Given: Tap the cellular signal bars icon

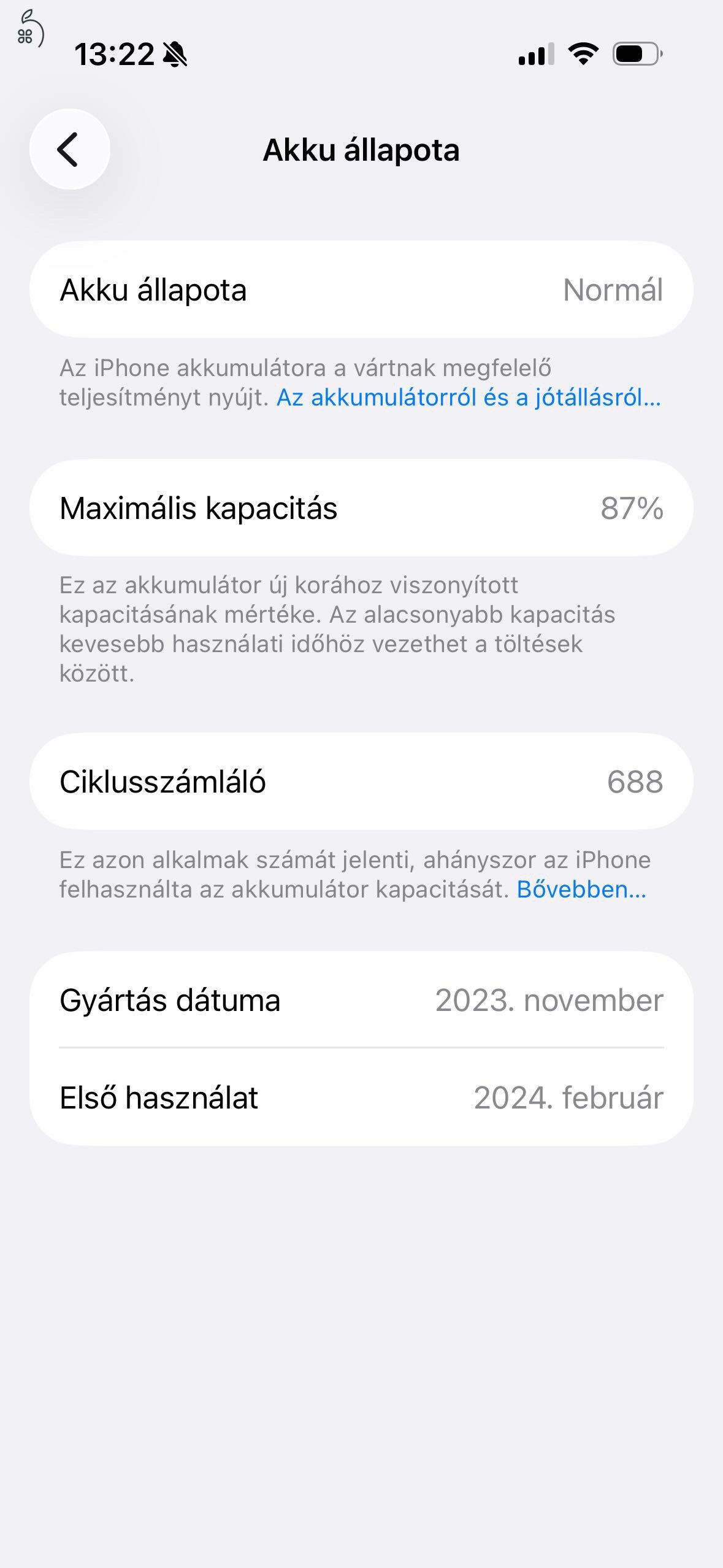Looking at the screenshot, I should coord(535,55).
